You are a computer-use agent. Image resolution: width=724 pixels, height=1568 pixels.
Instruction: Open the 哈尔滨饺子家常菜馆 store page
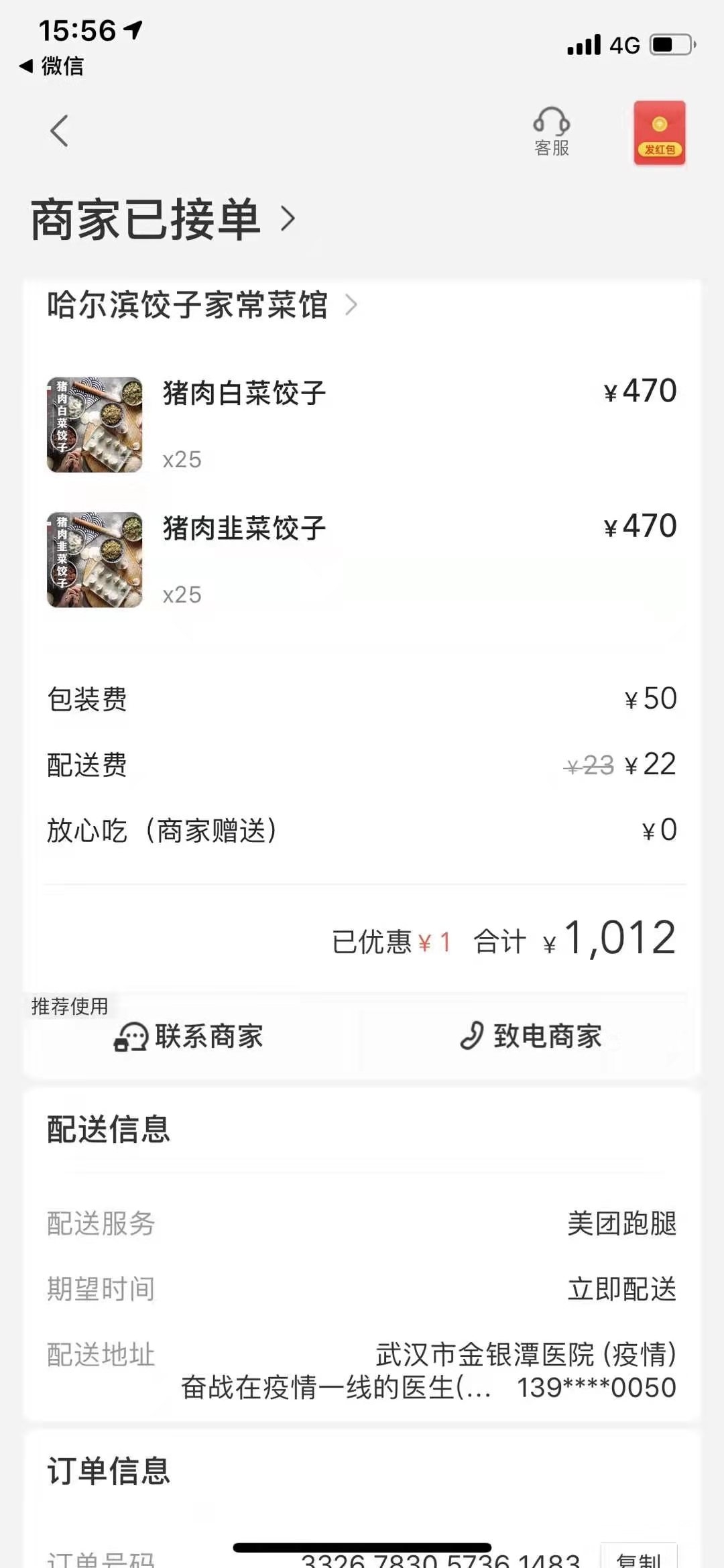tap(201, 305)
